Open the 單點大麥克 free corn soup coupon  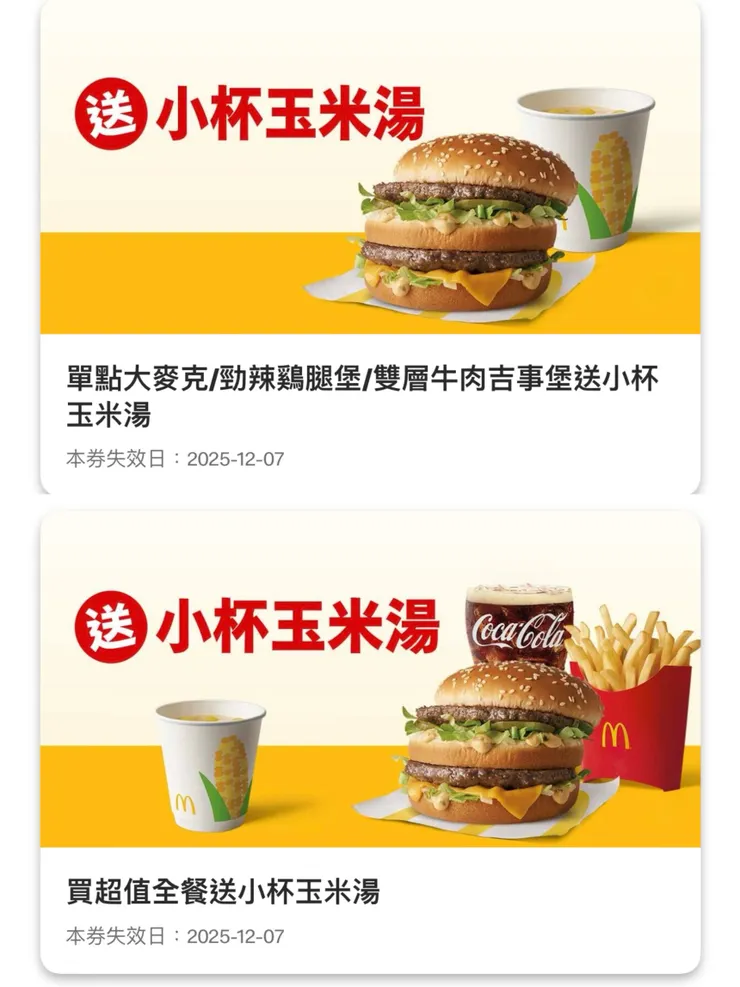pyautogui.click(x=369, y=395)
